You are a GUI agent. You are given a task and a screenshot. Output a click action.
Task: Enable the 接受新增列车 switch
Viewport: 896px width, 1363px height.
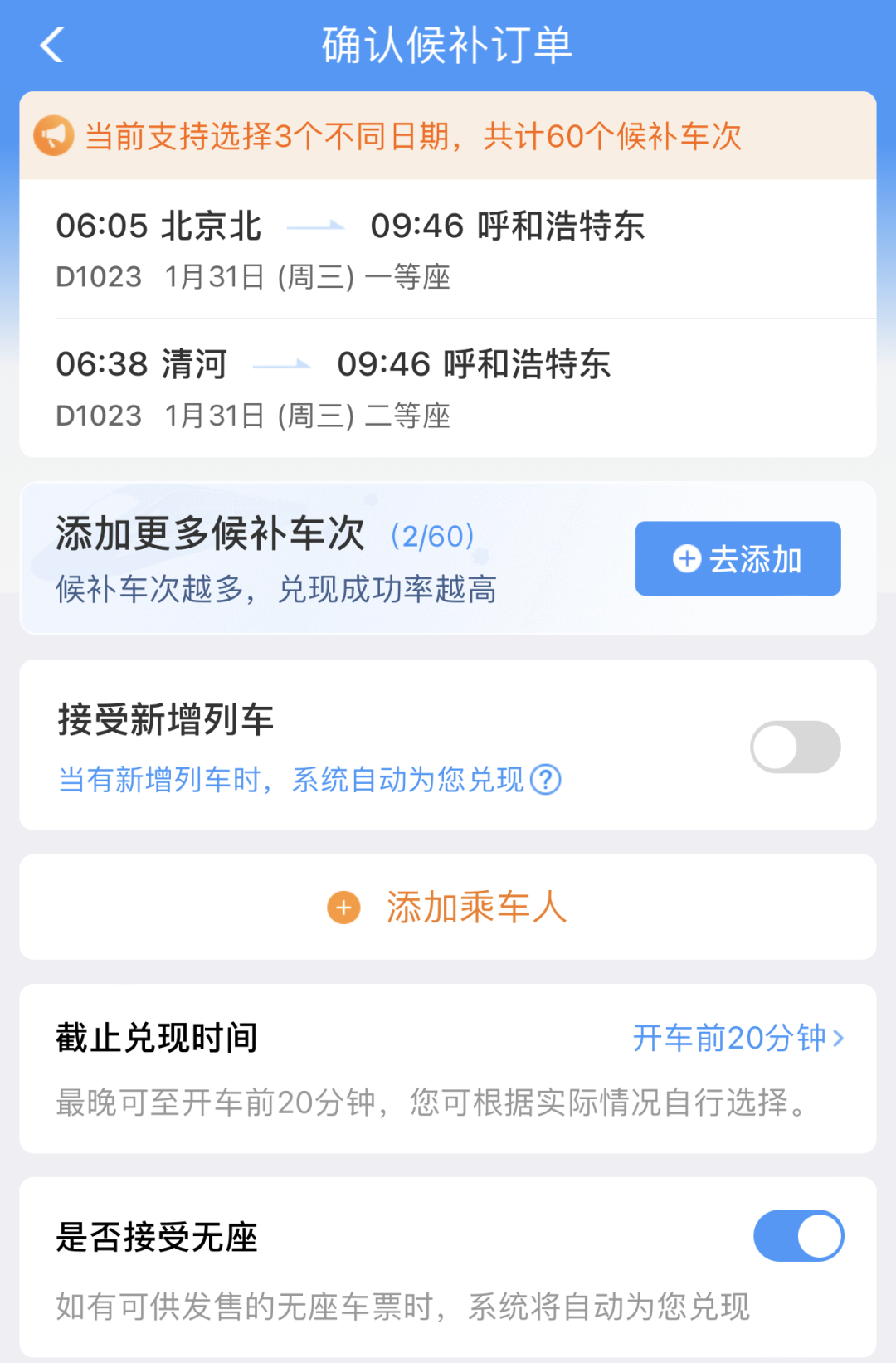pyautogui.click(x=795, y=747)
